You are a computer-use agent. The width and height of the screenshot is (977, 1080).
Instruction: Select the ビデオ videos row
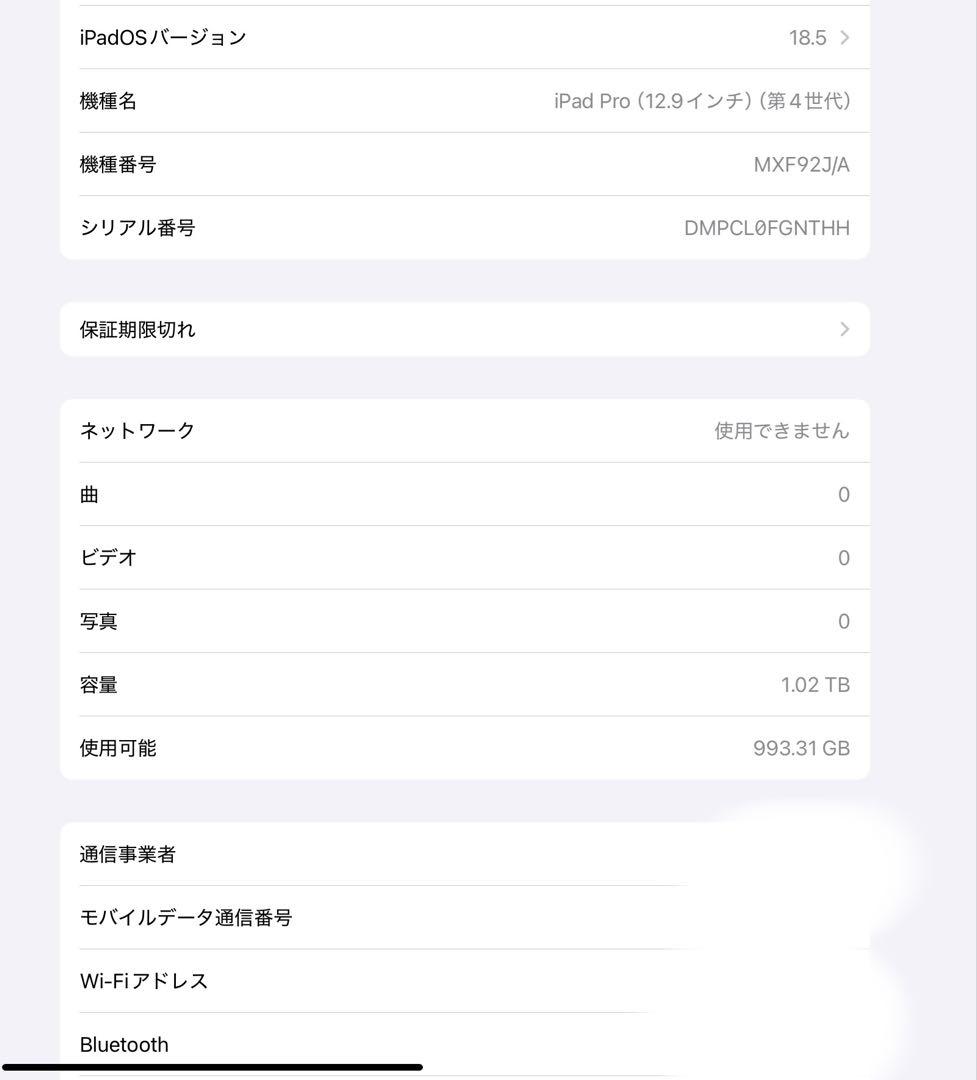pyautogui.click(x=465, y=557)
